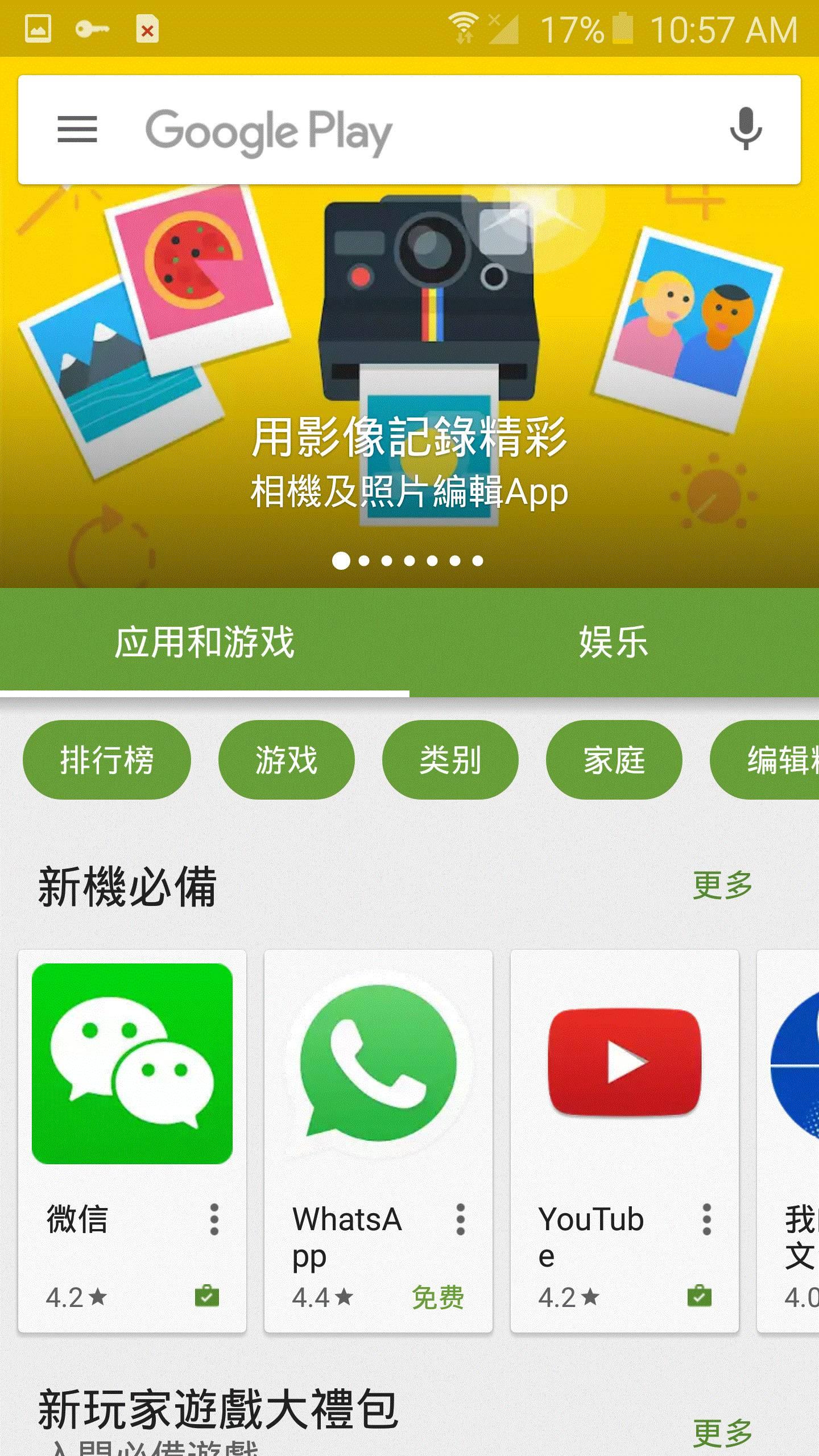Open the WhatsApp app card
The height and width of the screenshot is (1456, 819).
378,1141
